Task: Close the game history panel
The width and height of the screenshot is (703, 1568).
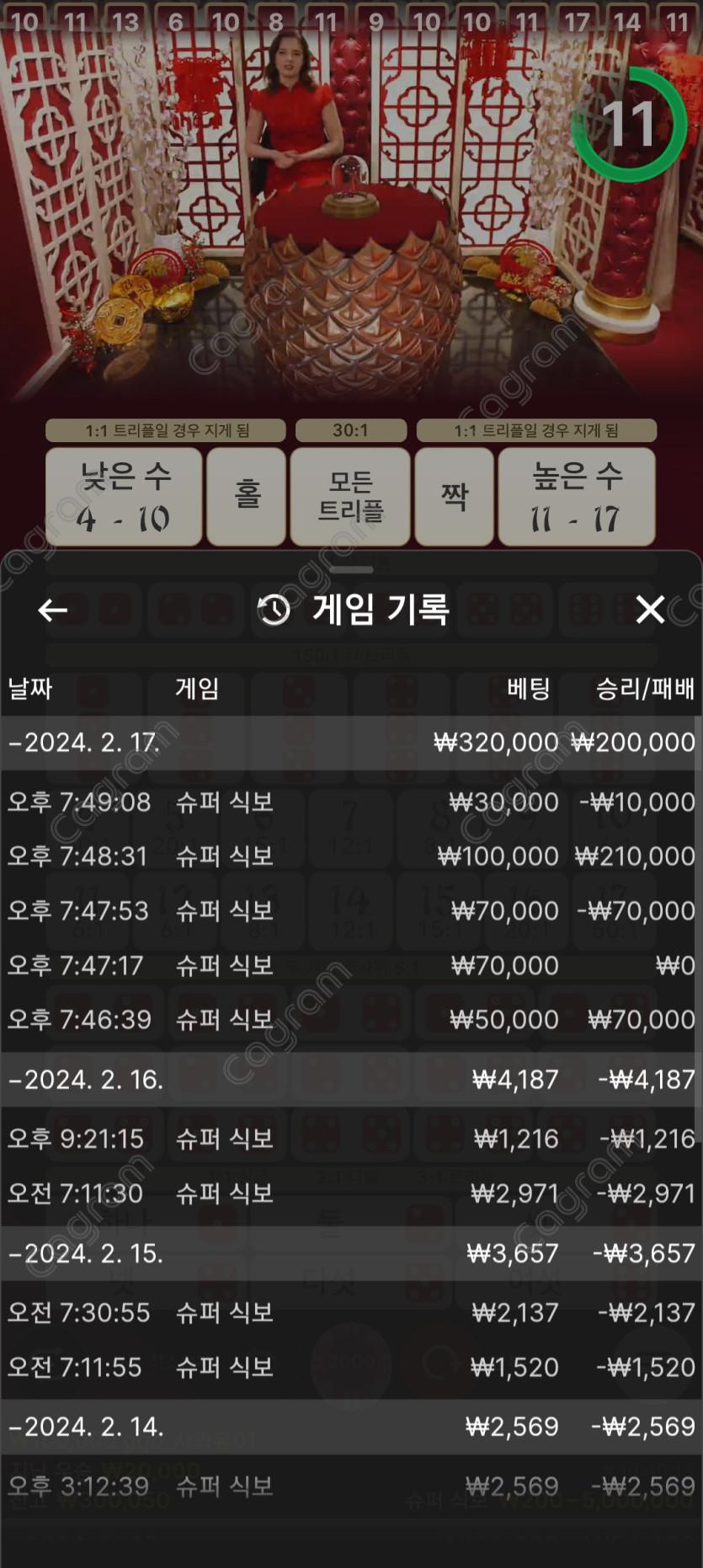Action: tap(650, 610)
